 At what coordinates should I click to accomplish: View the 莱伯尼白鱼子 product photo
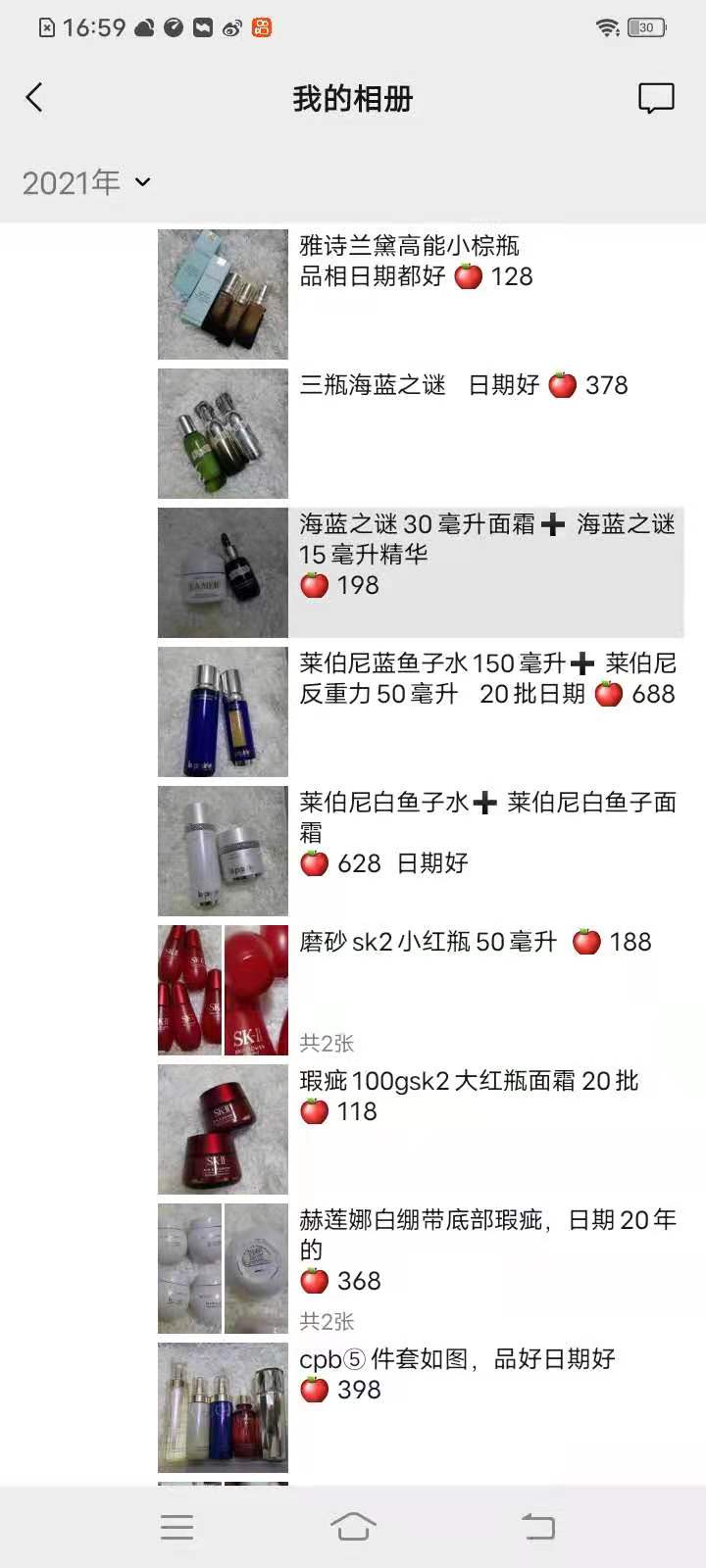click(223, 851)
